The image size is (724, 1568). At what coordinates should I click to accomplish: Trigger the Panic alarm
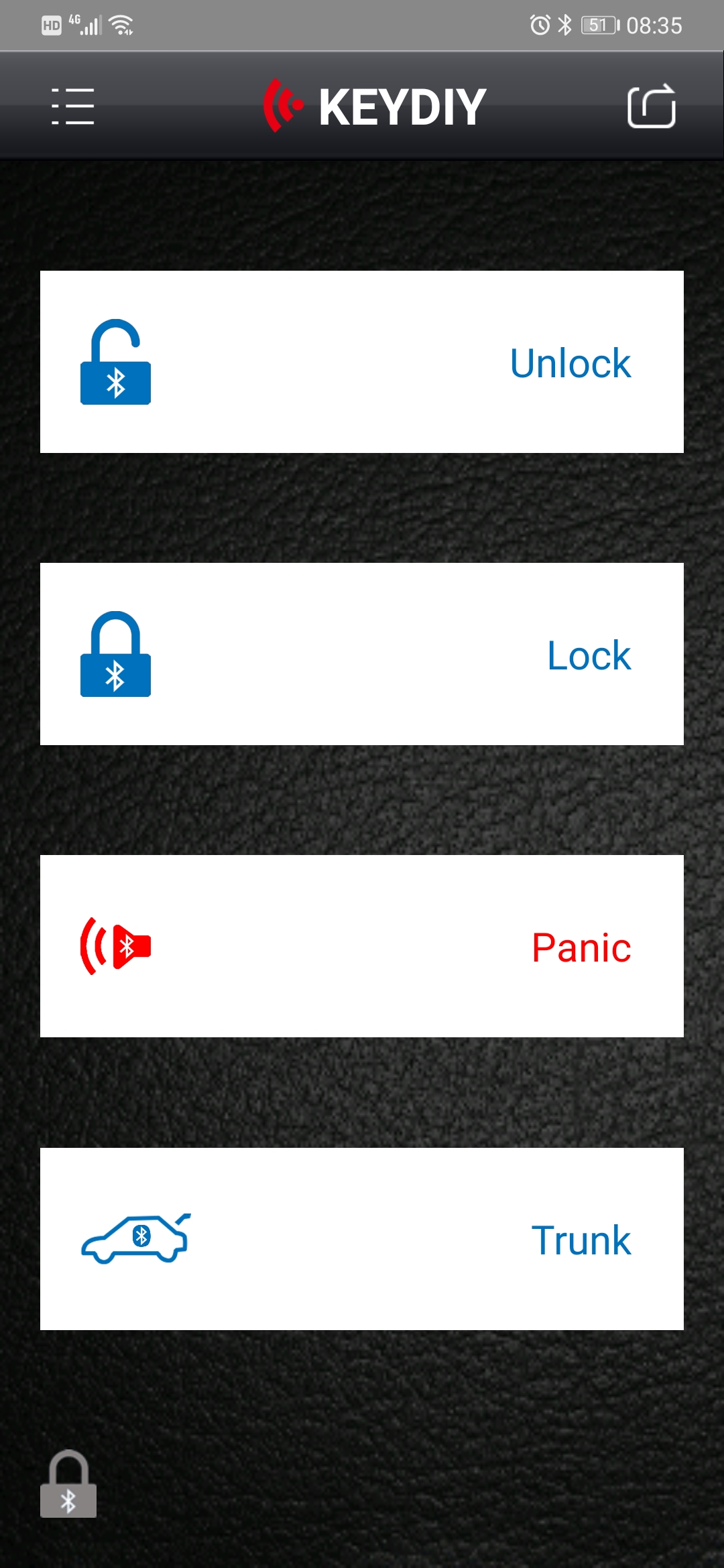click(x=362, y=946)
